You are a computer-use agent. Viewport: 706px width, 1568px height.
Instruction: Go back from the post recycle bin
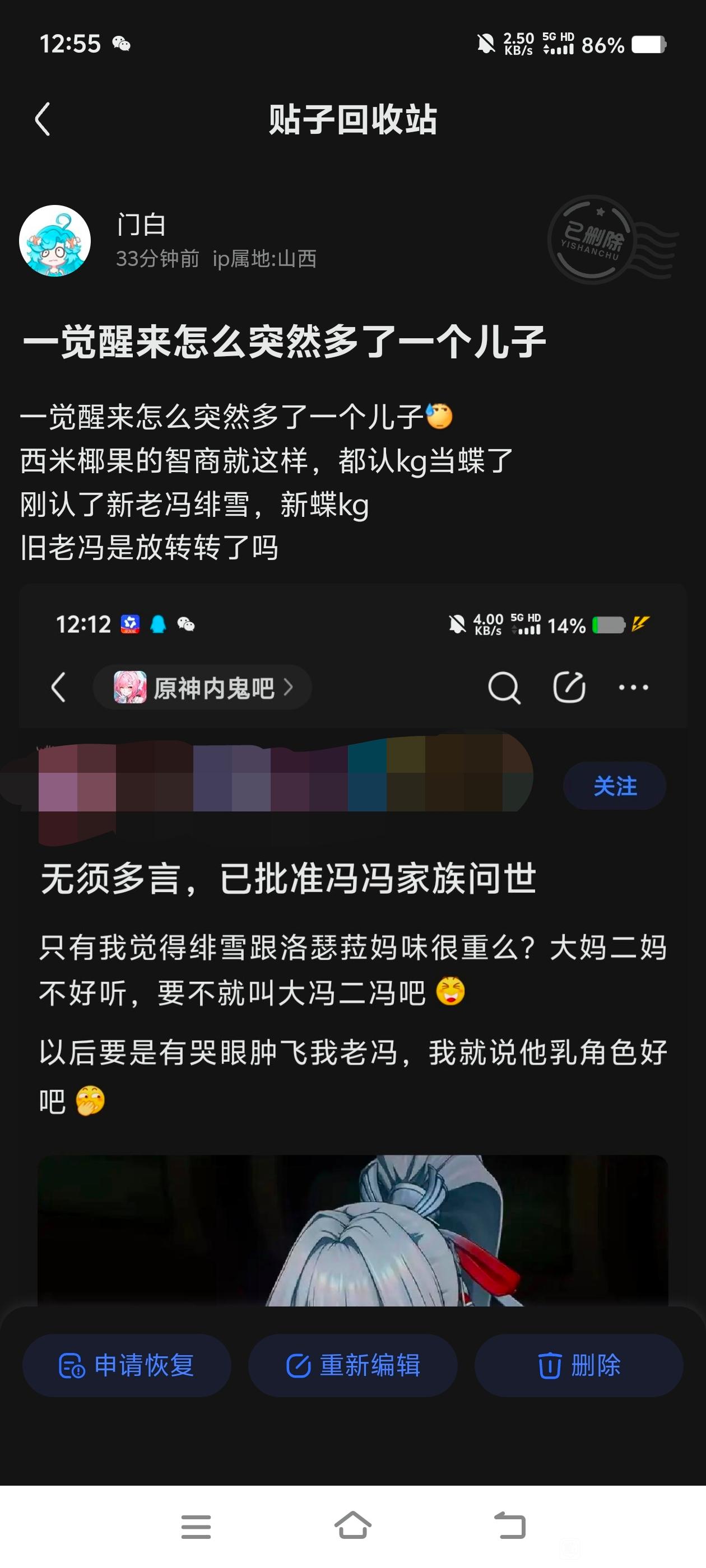click(x=43, y=119)
